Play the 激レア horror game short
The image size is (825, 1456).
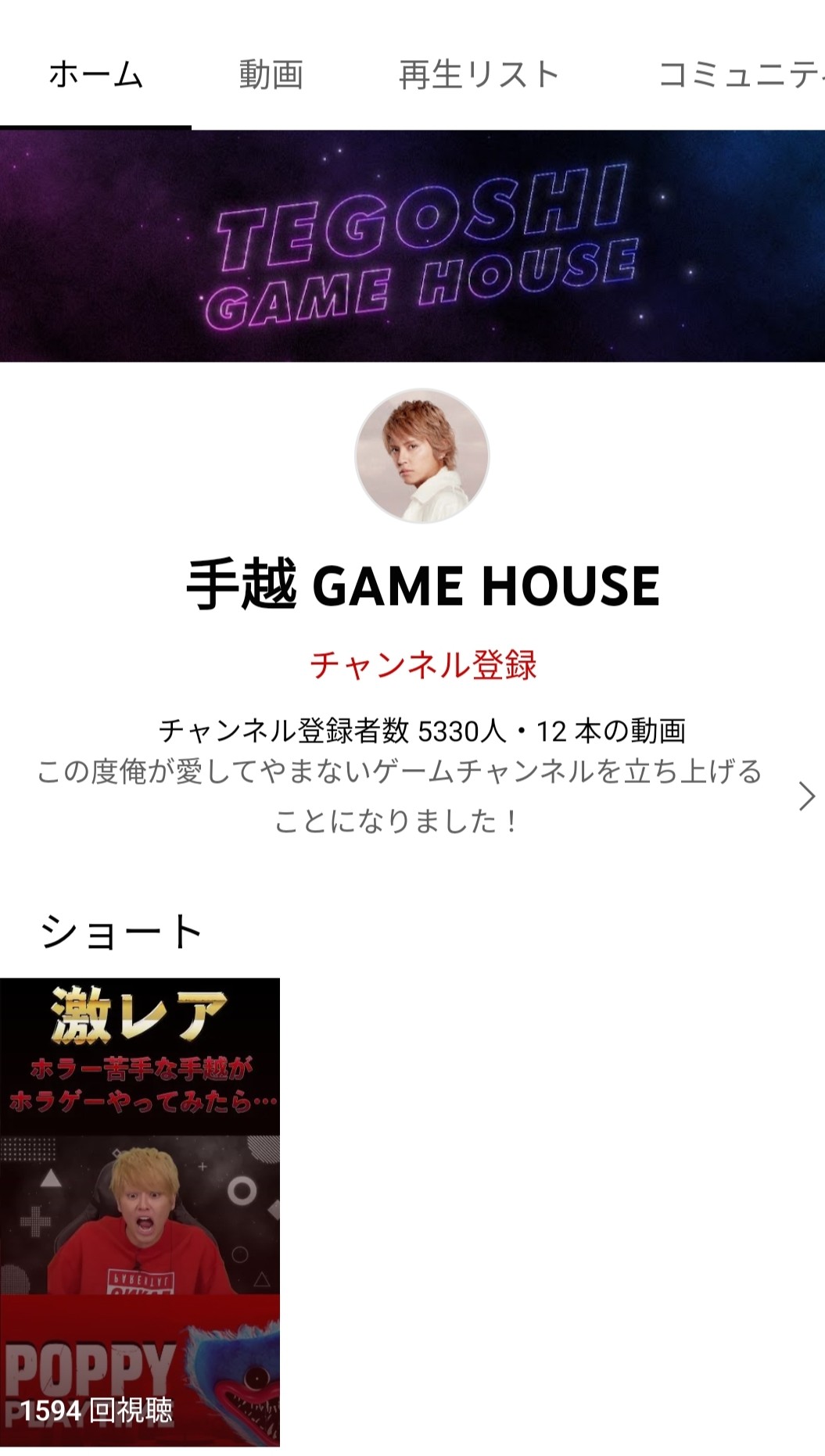pyautogui.click(x=140, y=1211)
